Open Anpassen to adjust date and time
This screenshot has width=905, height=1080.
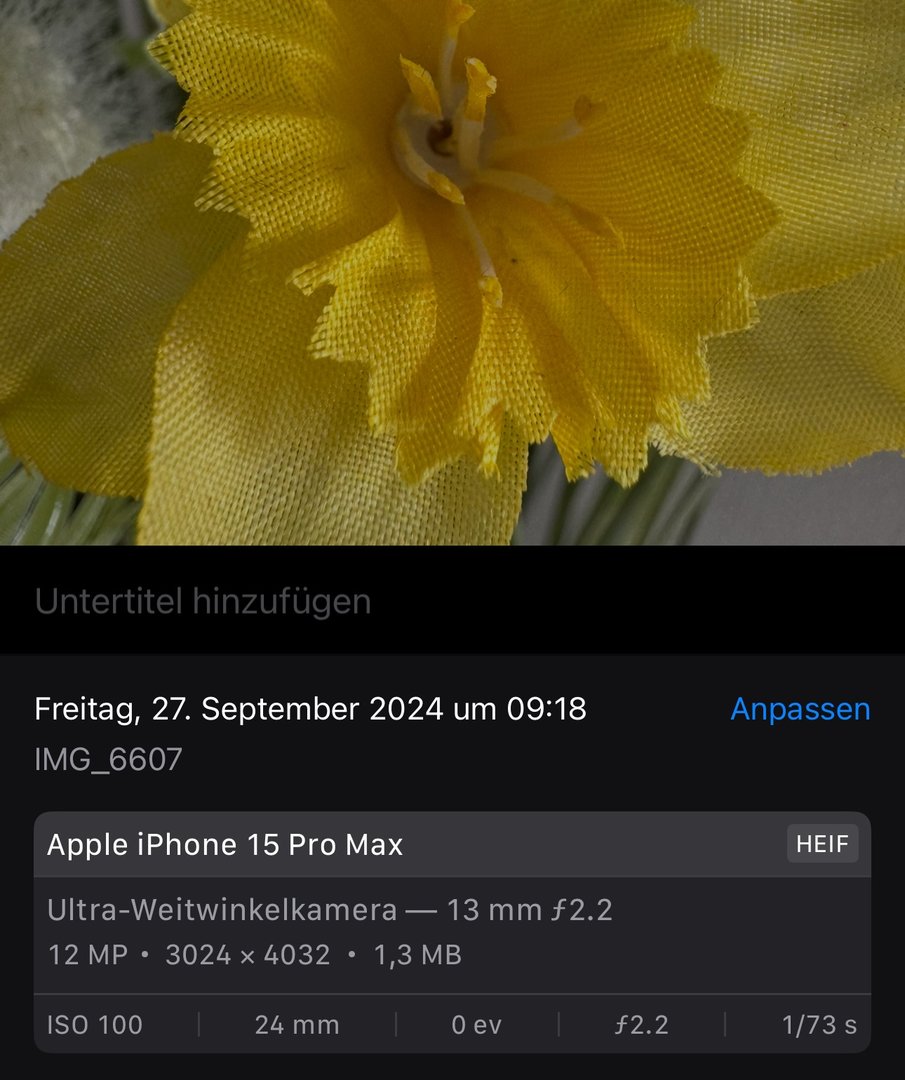(799, 709)
